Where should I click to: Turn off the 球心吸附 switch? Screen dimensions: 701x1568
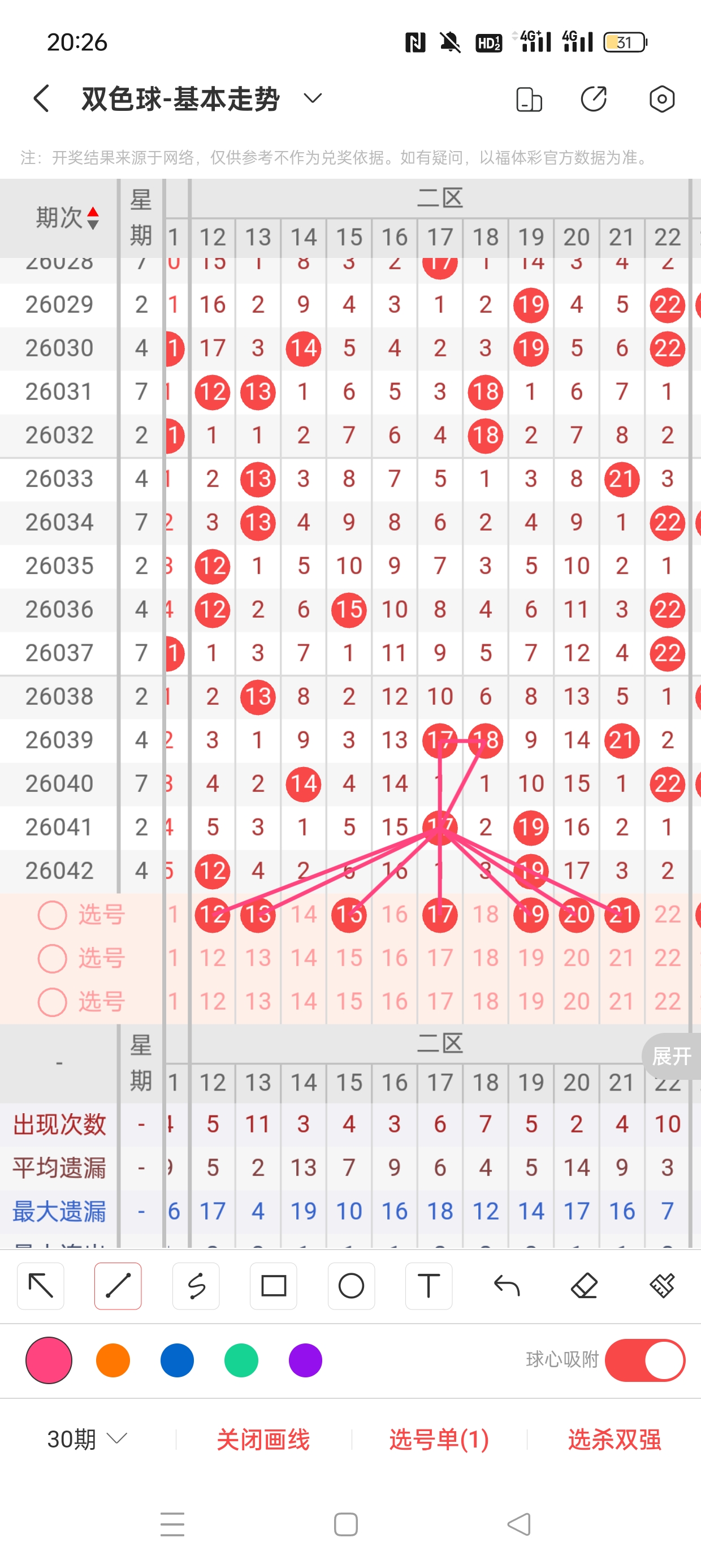644,1360
